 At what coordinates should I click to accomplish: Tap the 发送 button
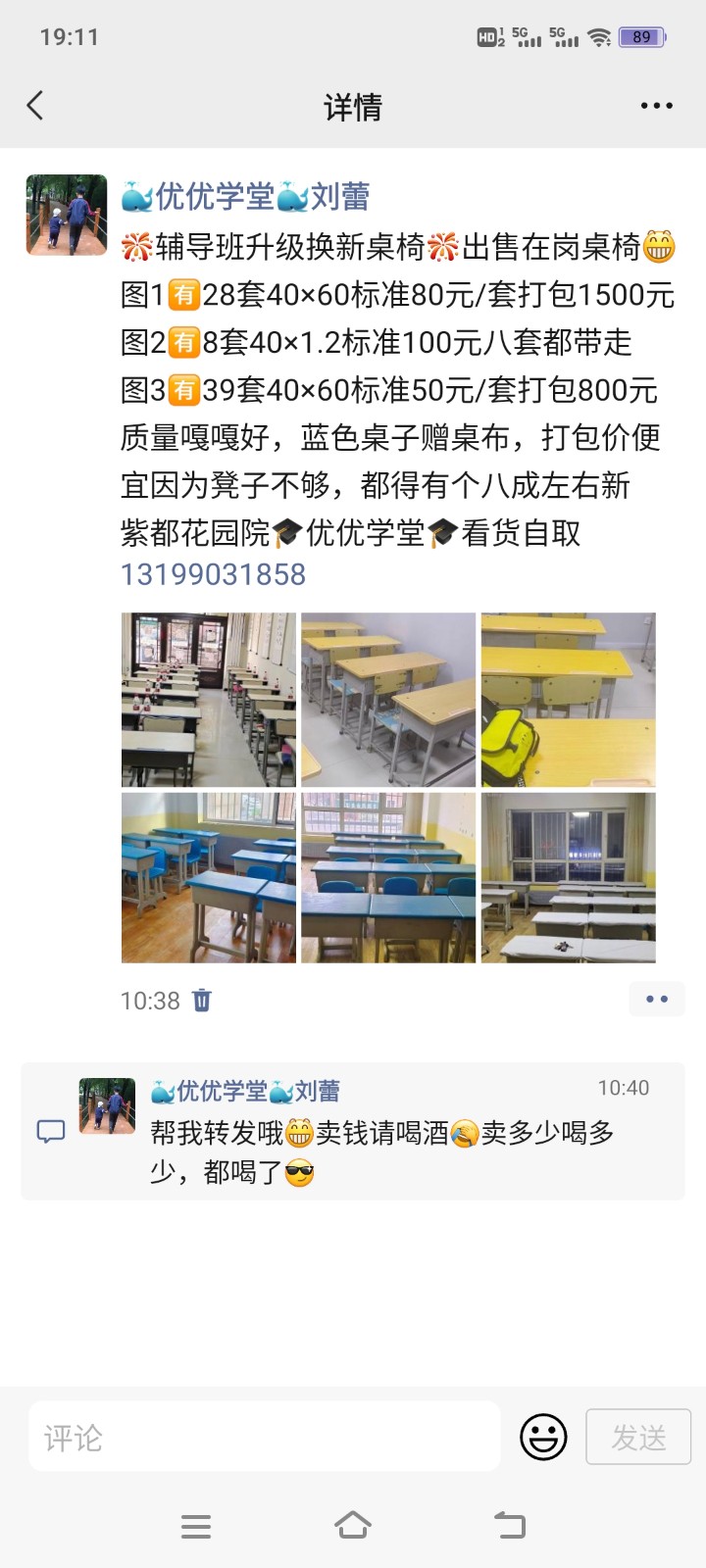tap(638, 1438)
